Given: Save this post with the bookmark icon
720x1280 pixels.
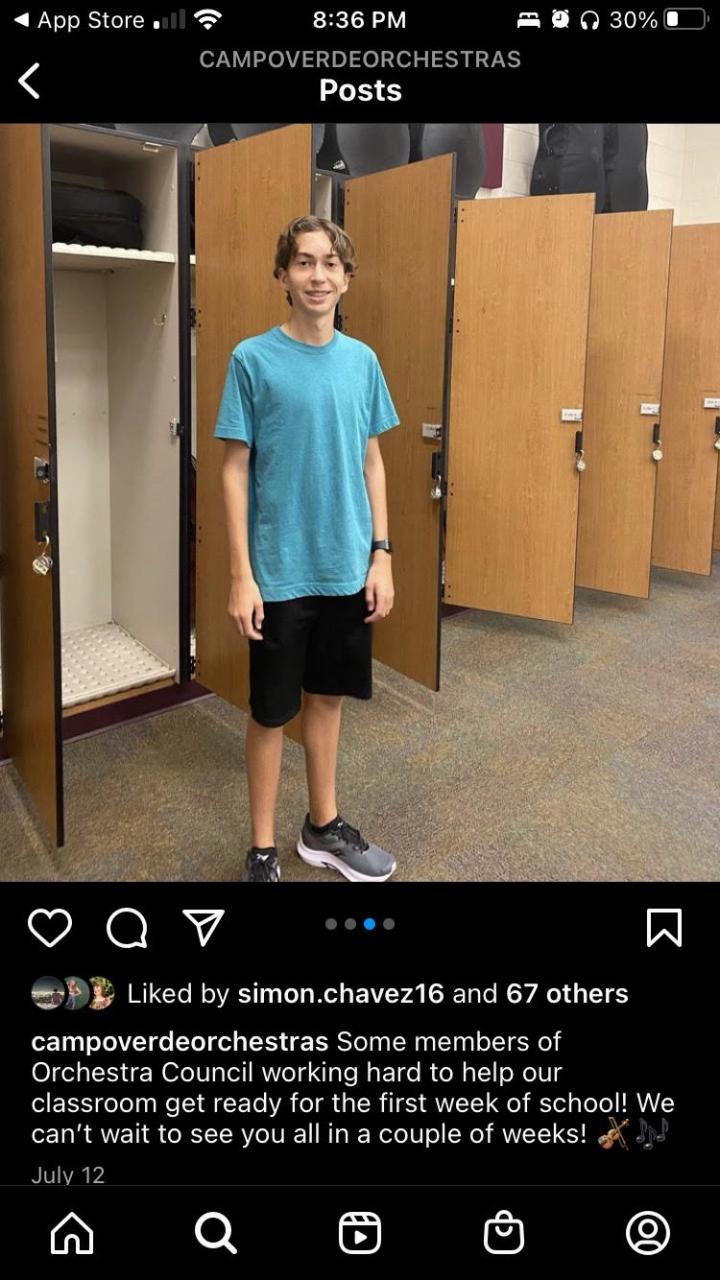Looking at the screenshot, I should (x=664, y=928).
